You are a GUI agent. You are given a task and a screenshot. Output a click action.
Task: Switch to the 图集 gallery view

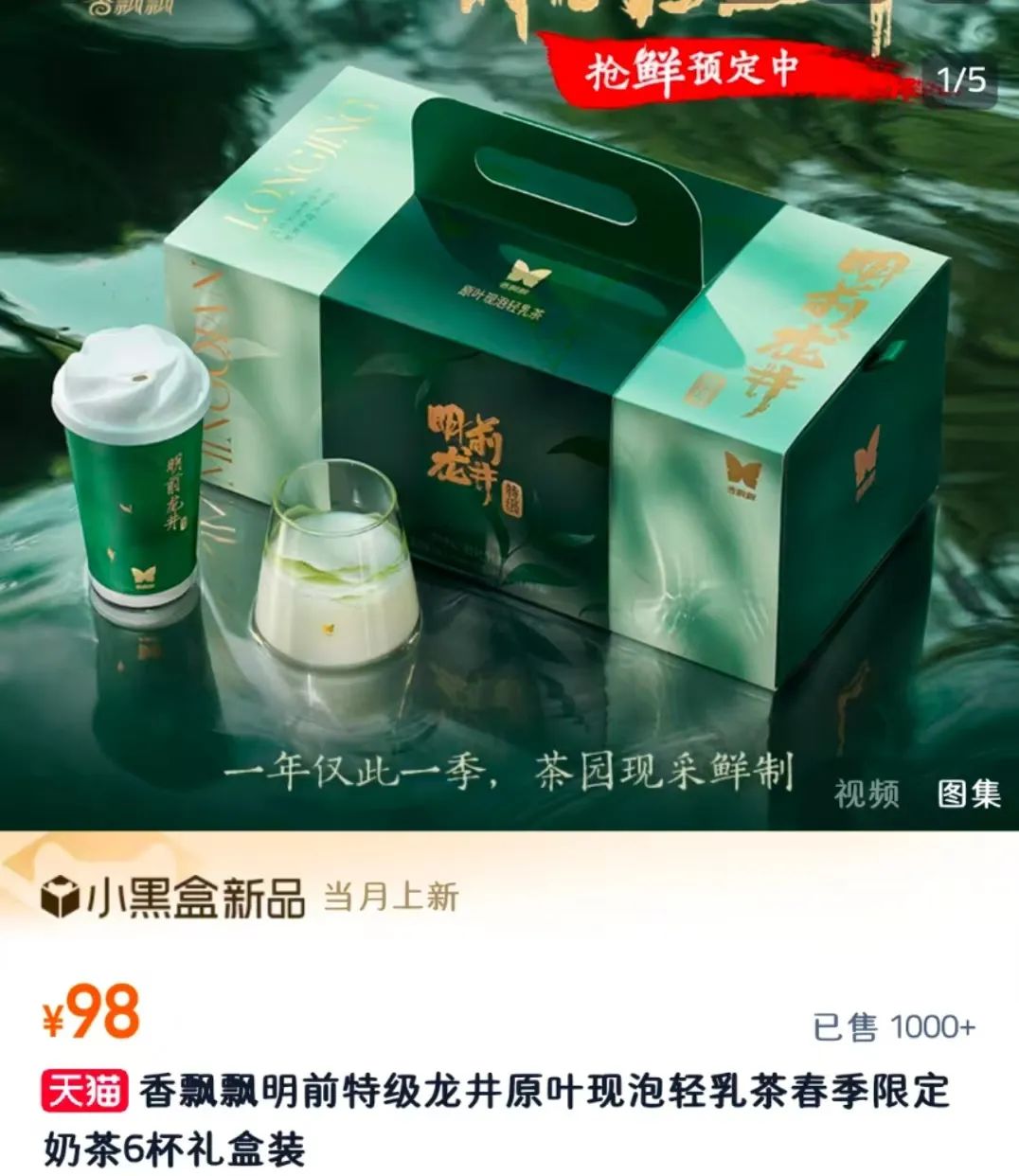(x=969, y=793)
